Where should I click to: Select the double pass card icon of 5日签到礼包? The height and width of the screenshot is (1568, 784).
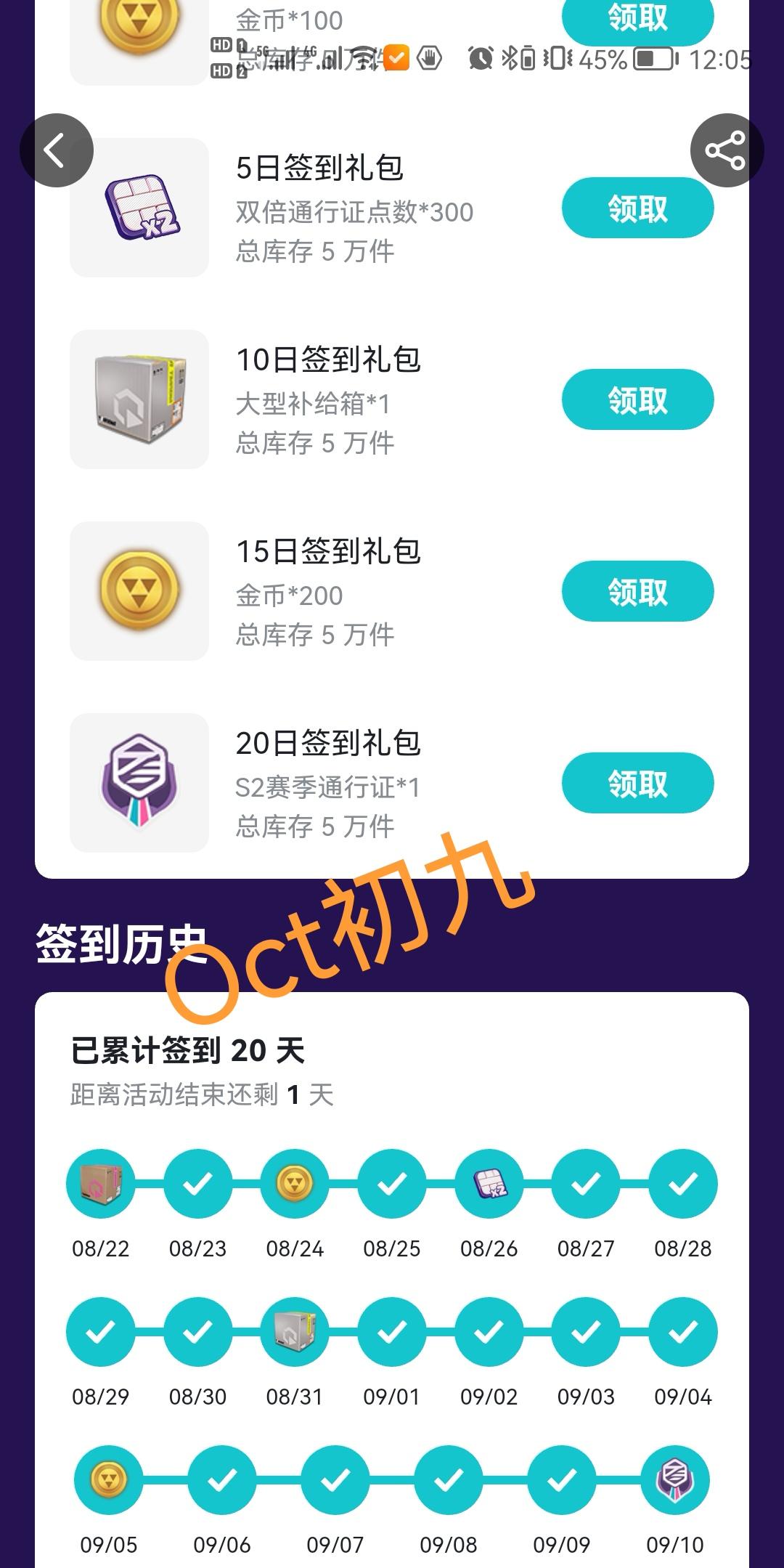139,210
